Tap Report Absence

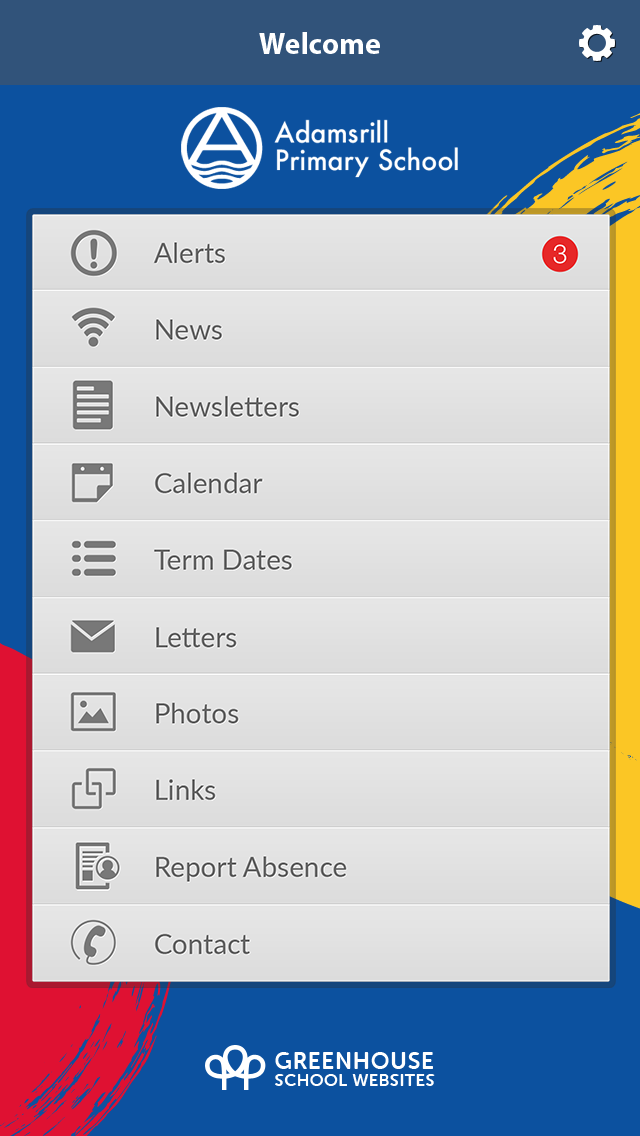tap(320, 866)
